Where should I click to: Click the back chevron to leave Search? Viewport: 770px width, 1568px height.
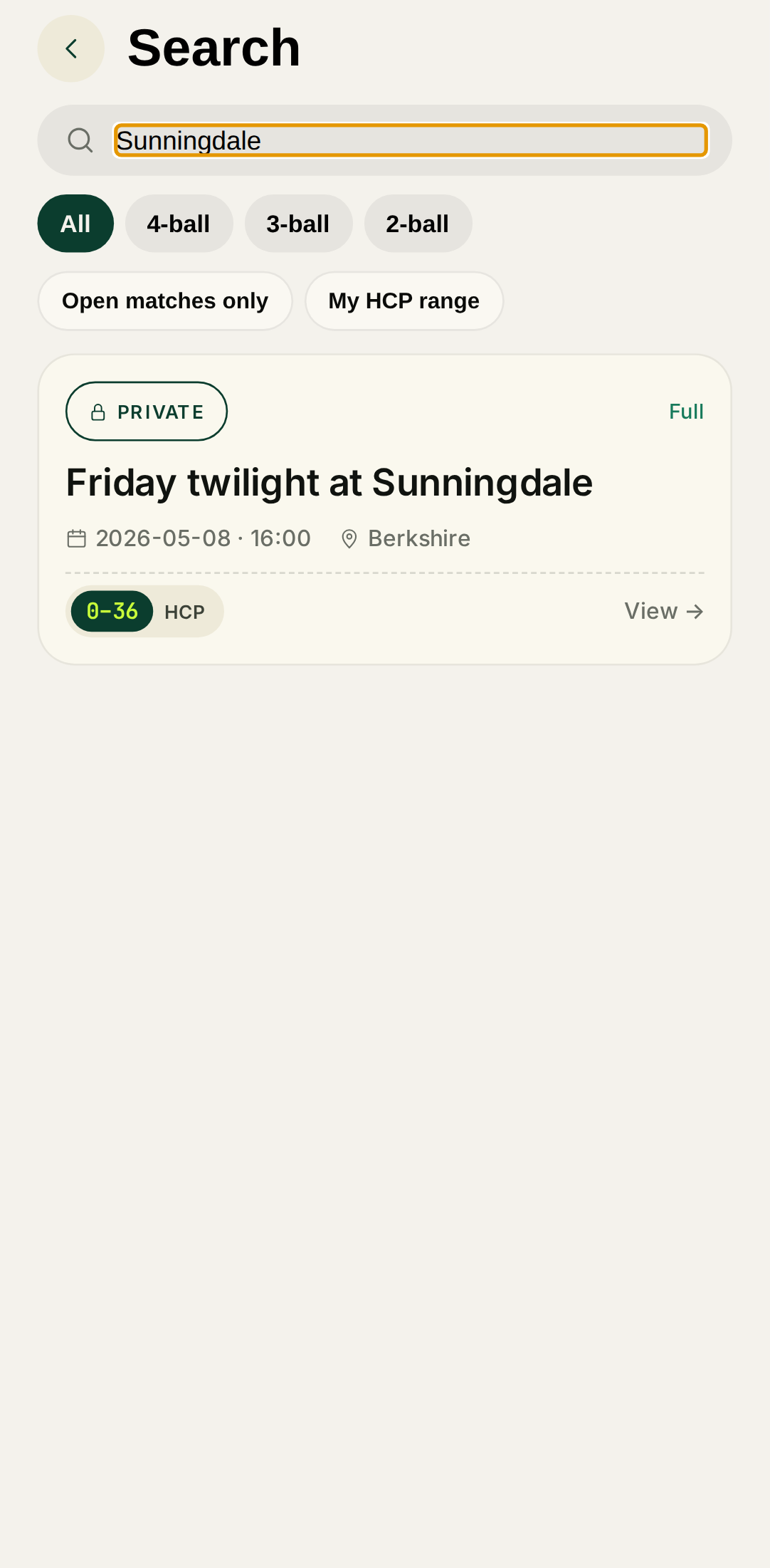pyautogui.click(x=70, y=48)
